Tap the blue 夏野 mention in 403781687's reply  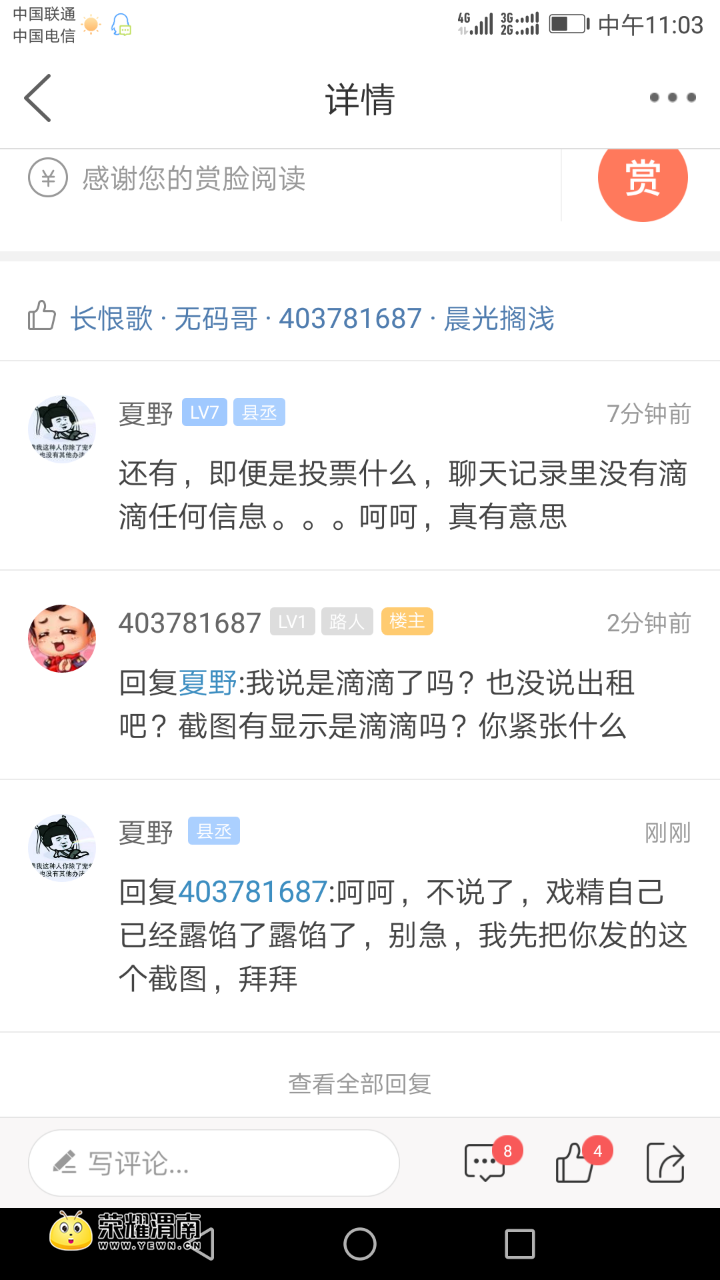coord(207,683)
